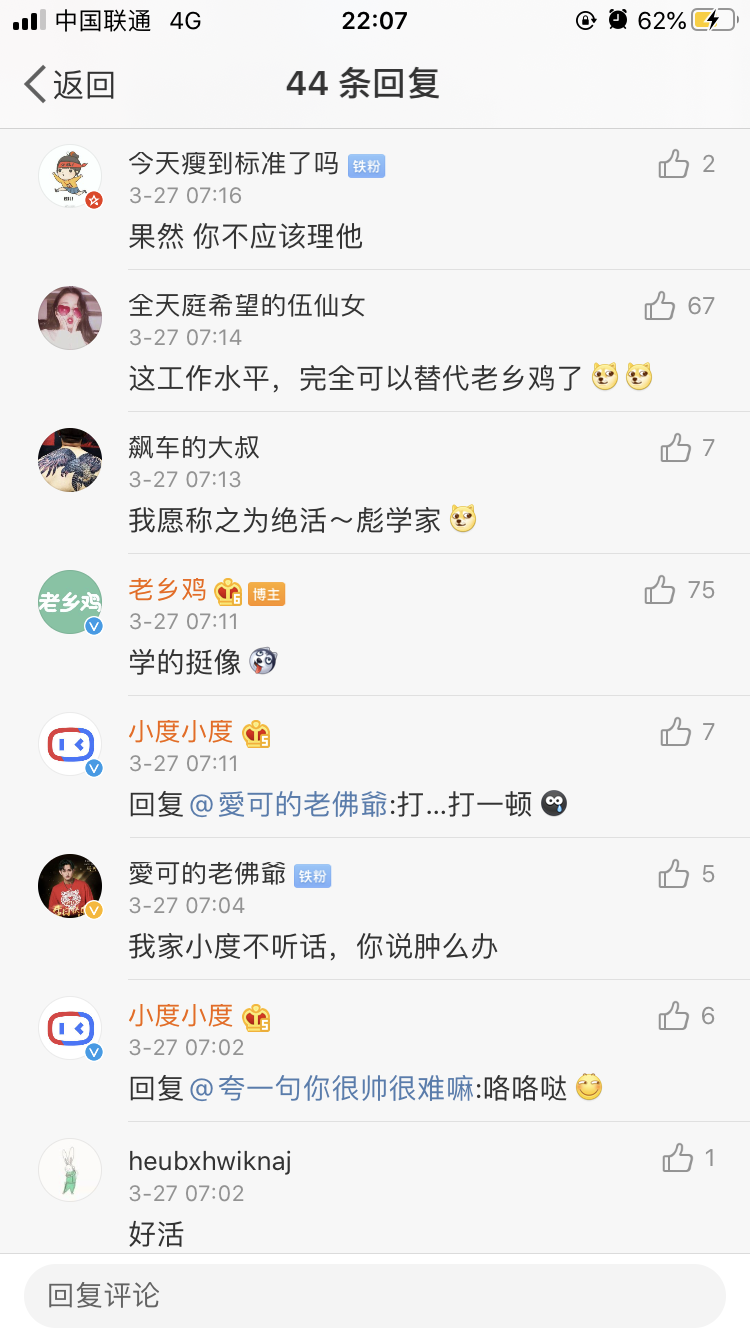Like heubxhwiknaj's comment 好活
The height and width of the screenshot is (1334, 750).
coord(677,1158)
